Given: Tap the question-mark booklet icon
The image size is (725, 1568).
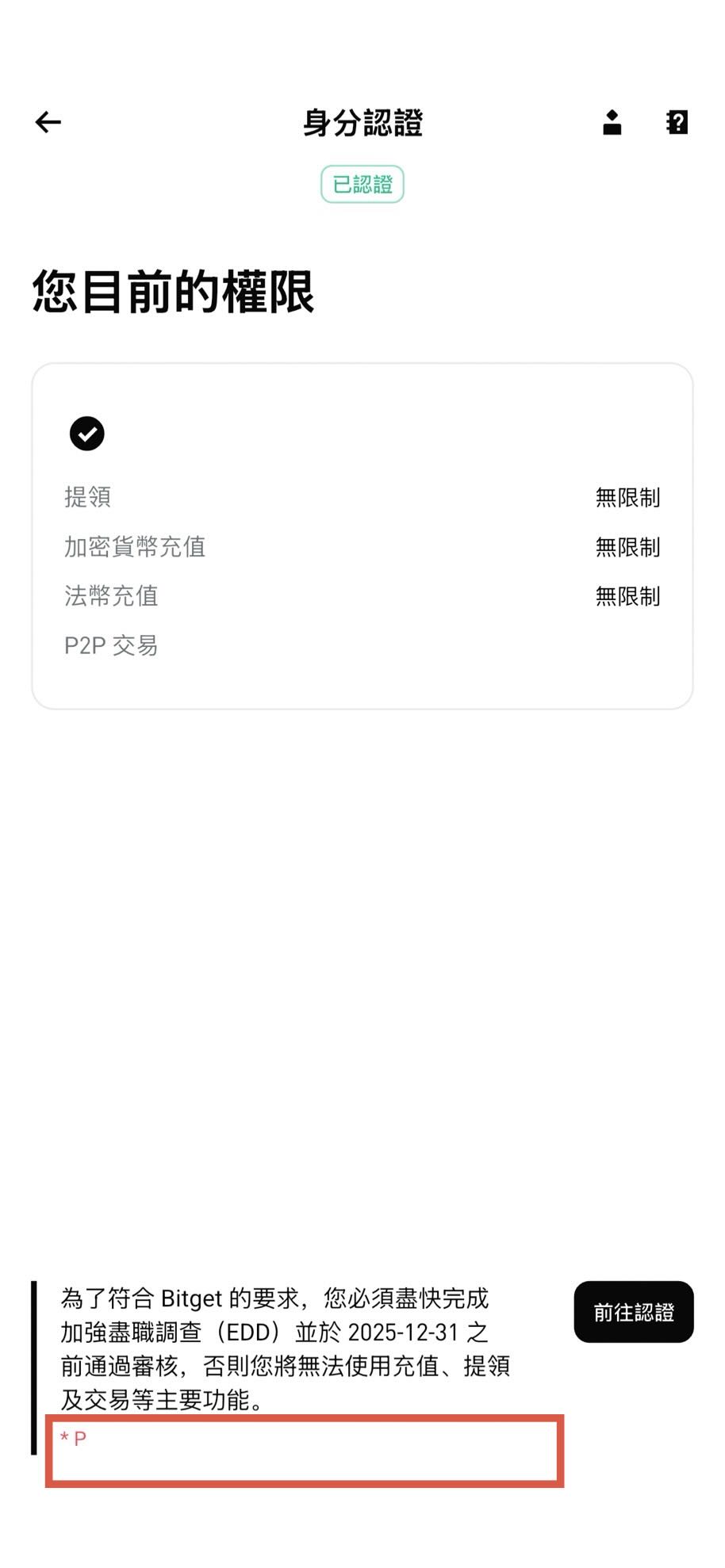Looking at the screenshot, I should [x=677, y=122].
